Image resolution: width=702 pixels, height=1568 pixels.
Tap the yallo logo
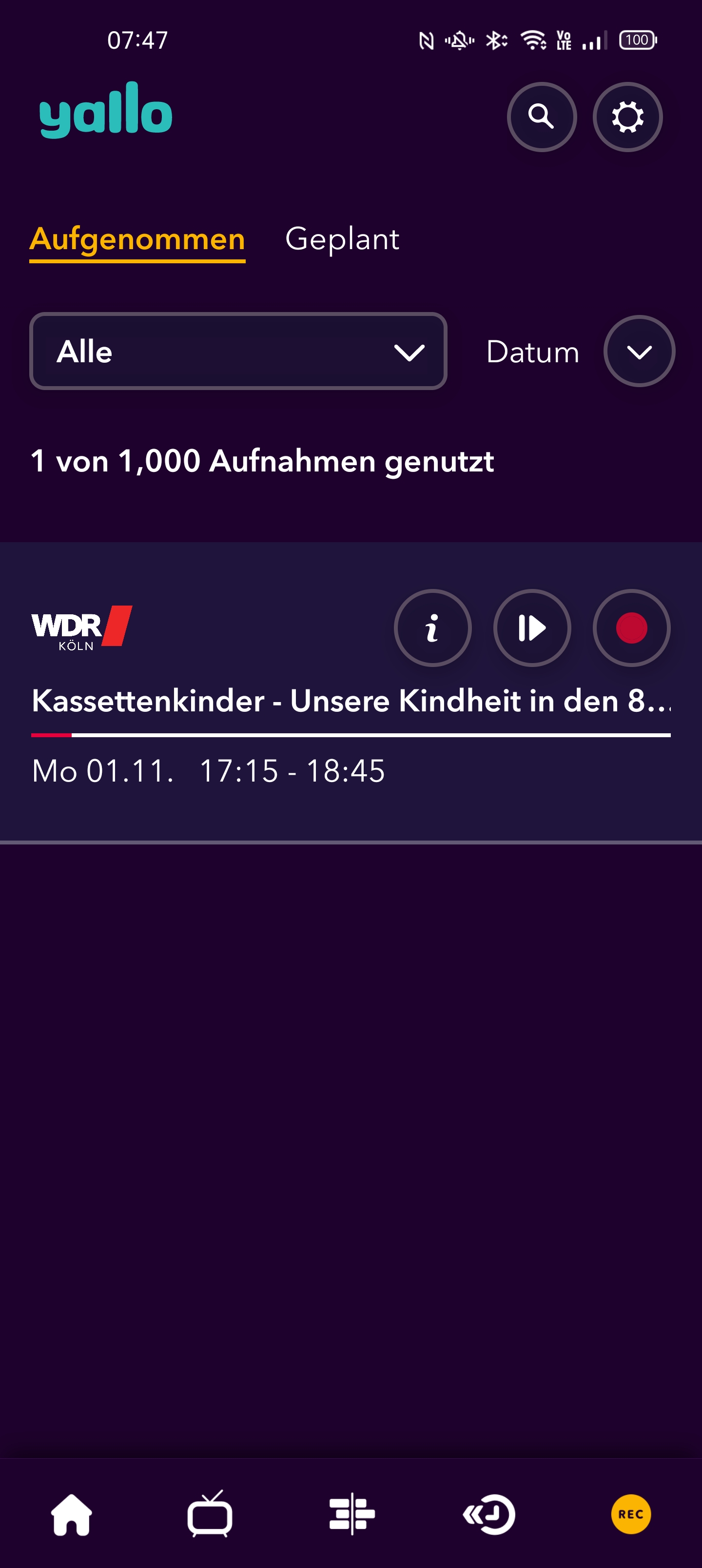[x=105, y=112]
